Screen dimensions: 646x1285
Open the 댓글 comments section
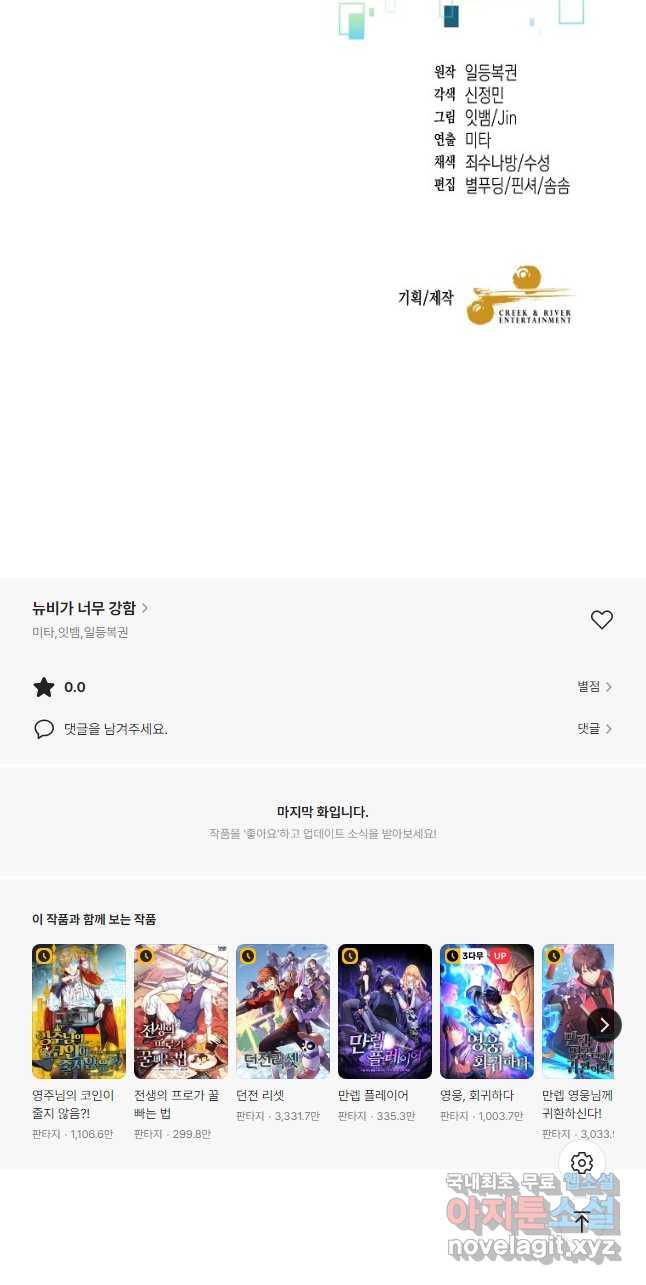[594, 729]
